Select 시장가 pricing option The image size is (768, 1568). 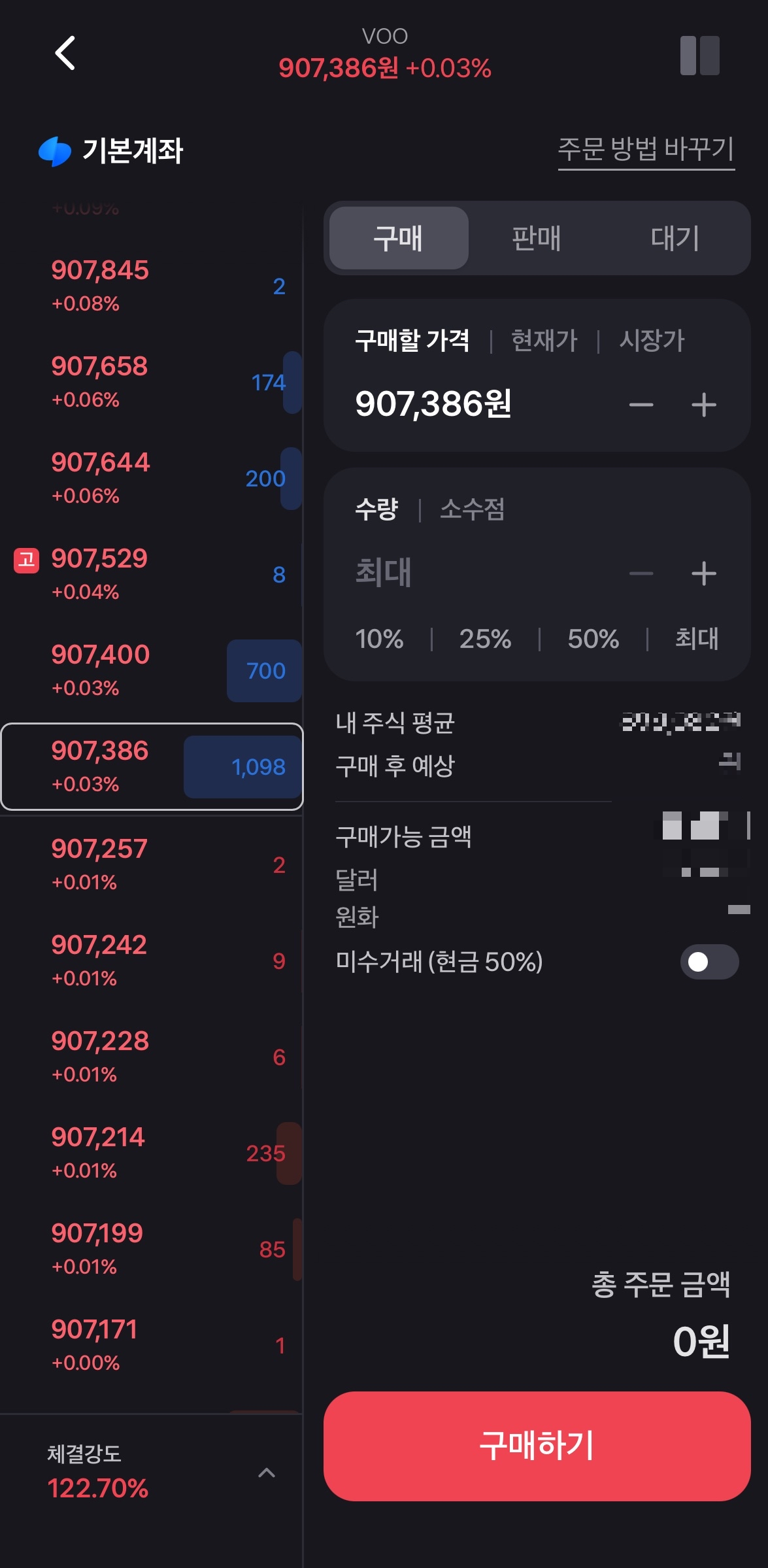[650, 339]
